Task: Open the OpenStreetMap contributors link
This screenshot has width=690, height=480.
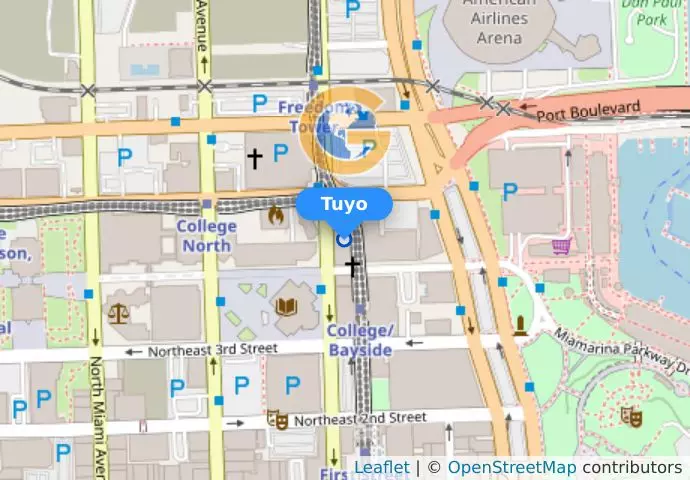Action: point(511,467)
